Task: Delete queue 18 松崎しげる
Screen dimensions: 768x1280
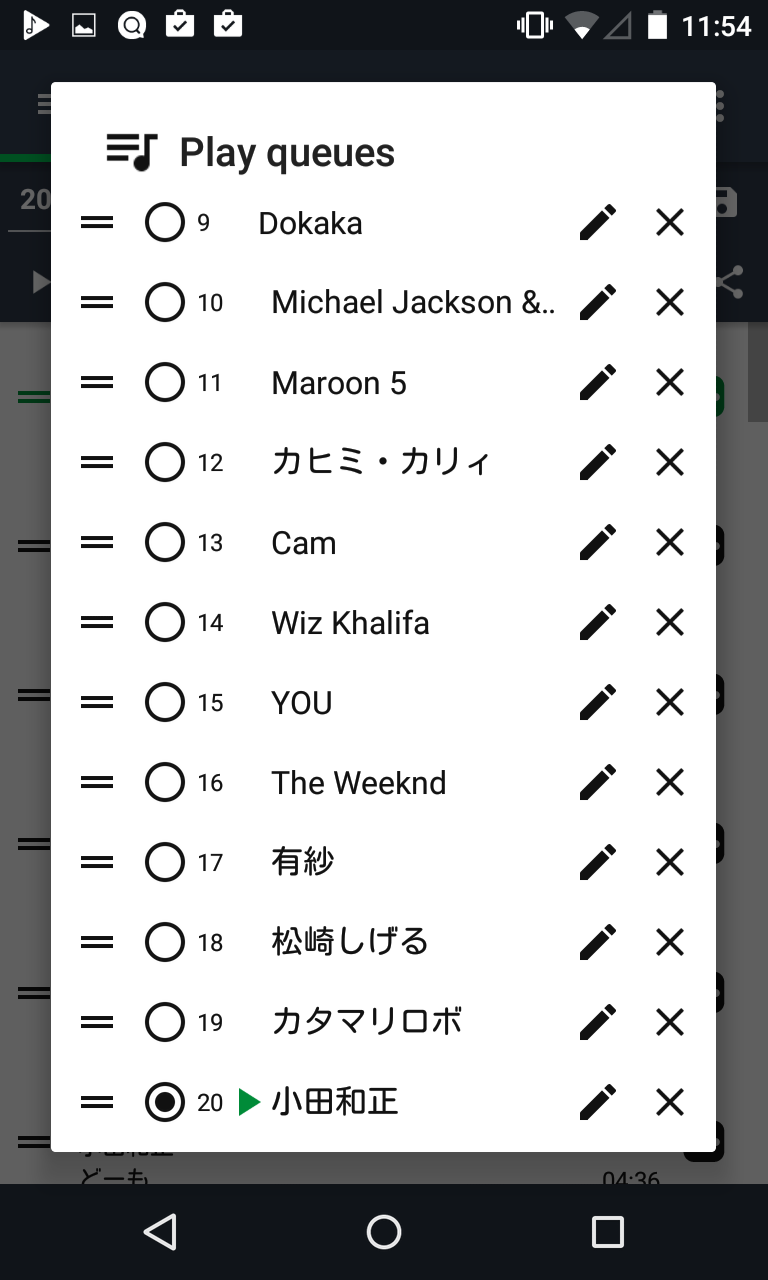Action: [x=669, y=942]
